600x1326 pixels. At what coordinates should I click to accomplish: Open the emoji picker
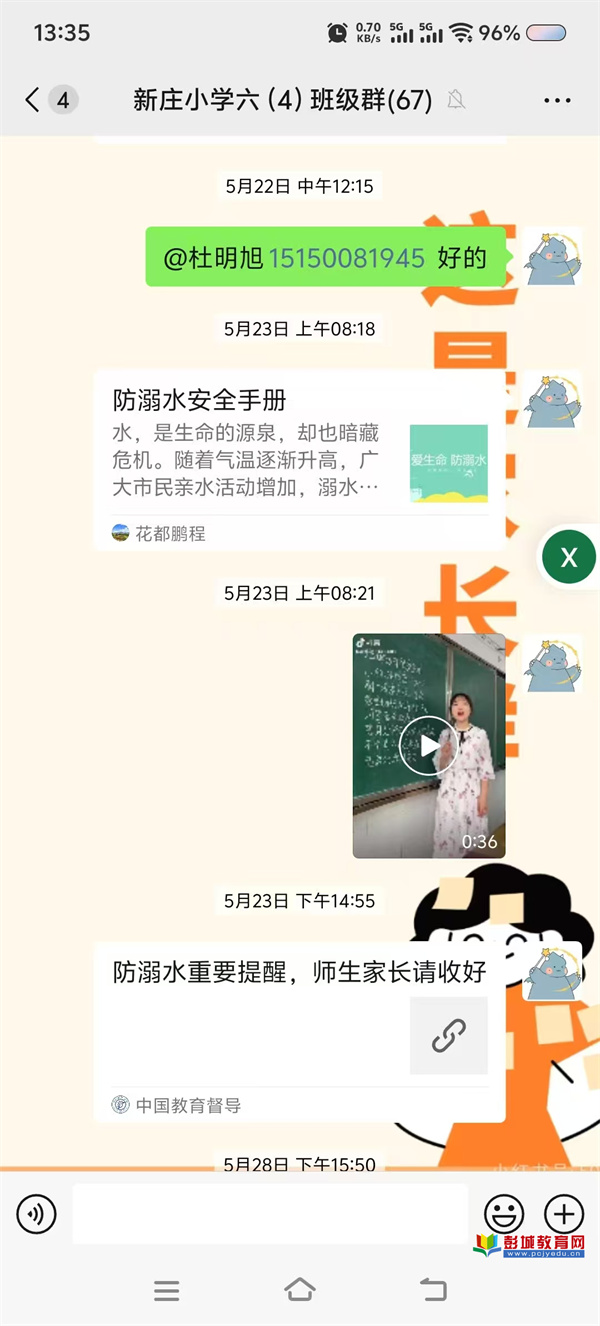click(x=504, y=1214)
